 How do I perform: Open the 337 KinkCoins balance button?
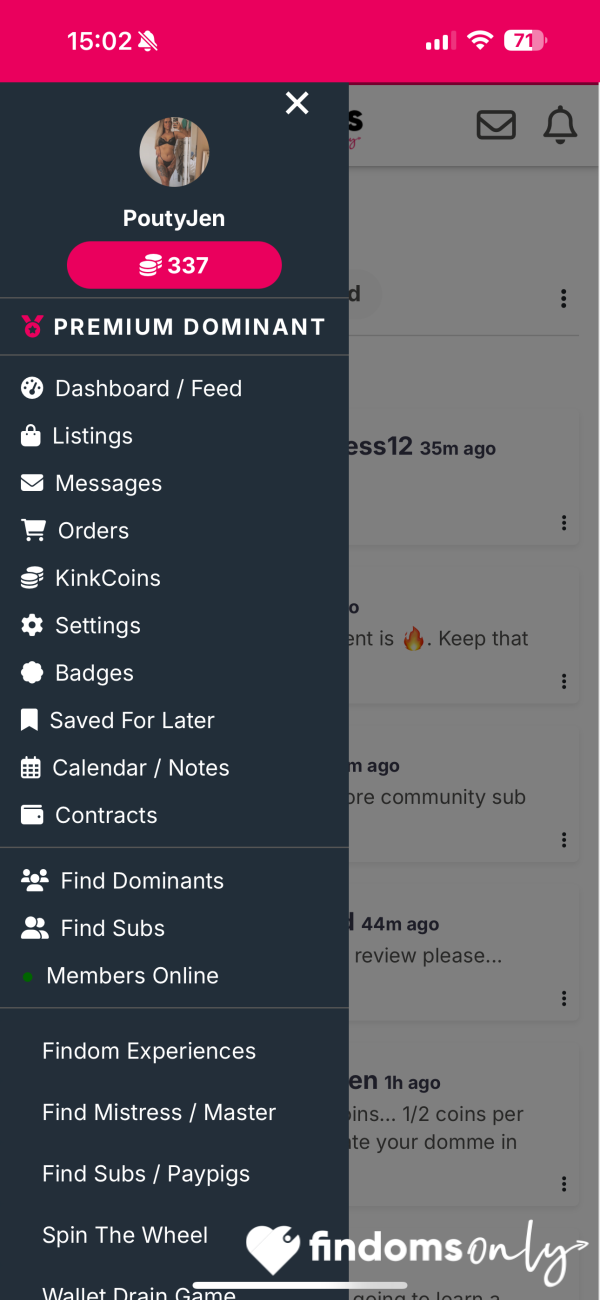[174, 265]
